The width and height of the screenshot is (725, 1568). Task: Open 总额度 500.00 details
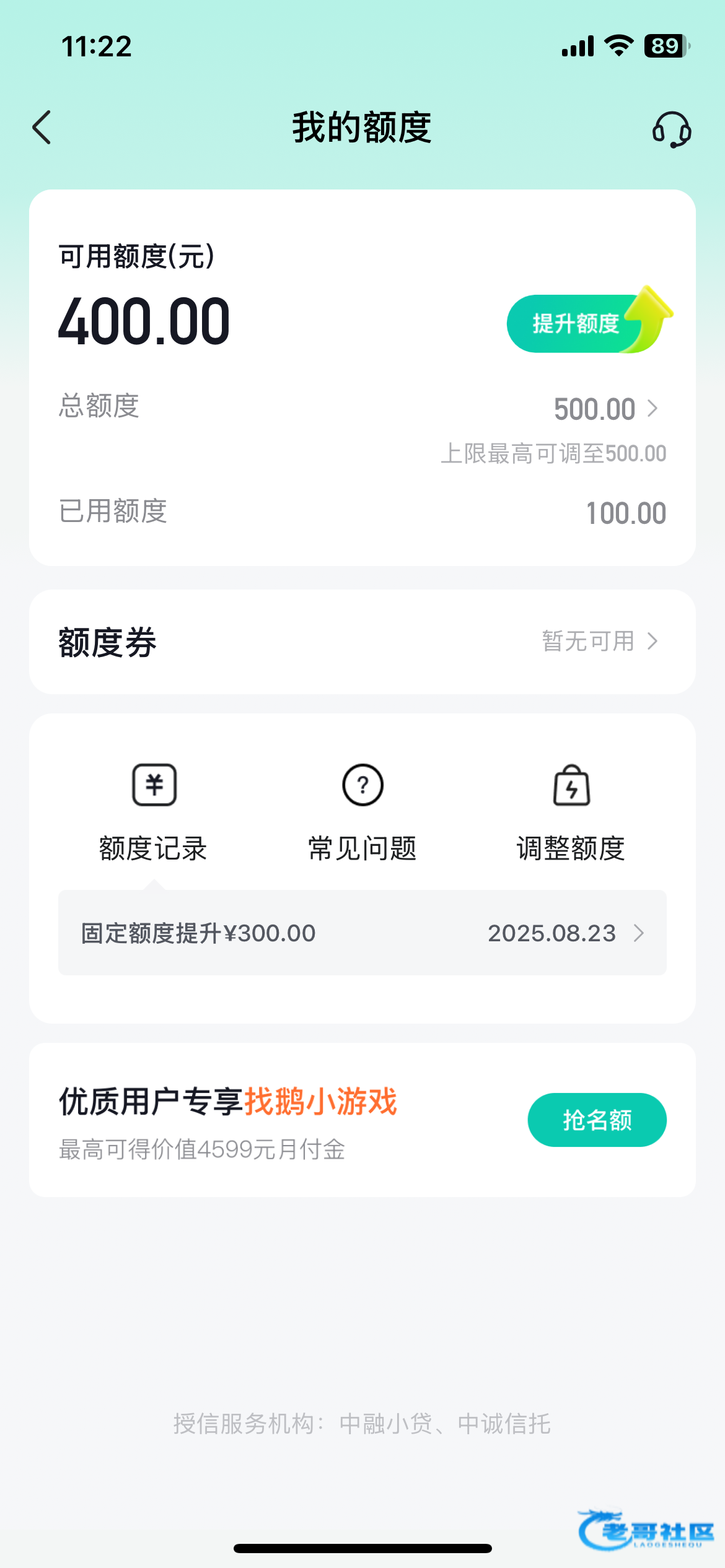click(x=605, y=409)
